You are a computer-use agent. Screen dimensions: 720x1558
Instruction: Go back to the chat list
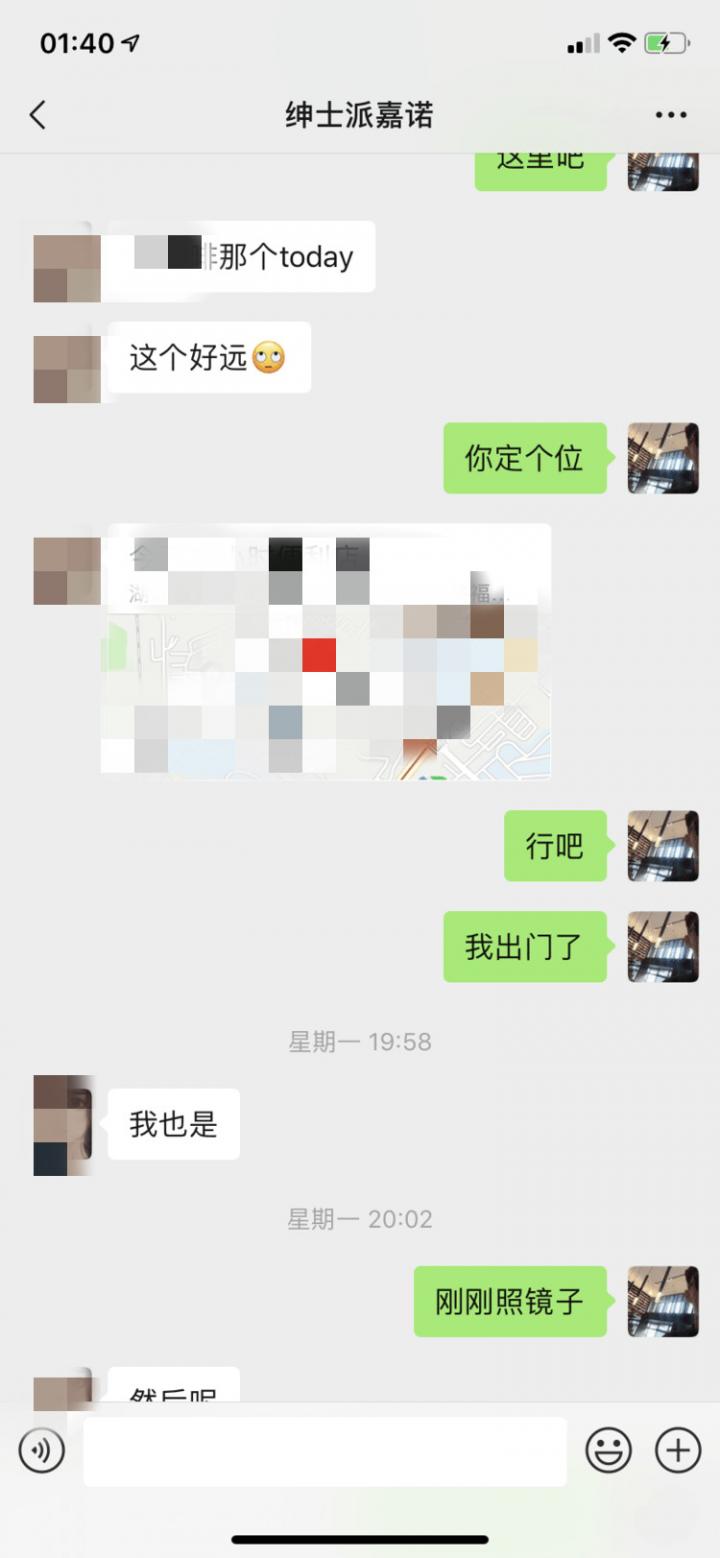tap(38, 115)
